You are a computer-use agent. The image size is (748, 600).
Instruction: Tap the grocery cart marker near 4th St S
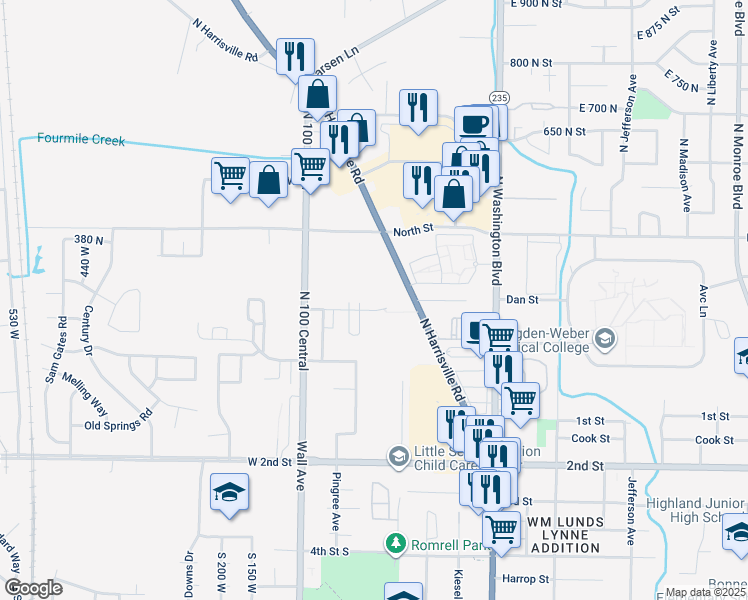pyautogui.click(x=501, y=528)
